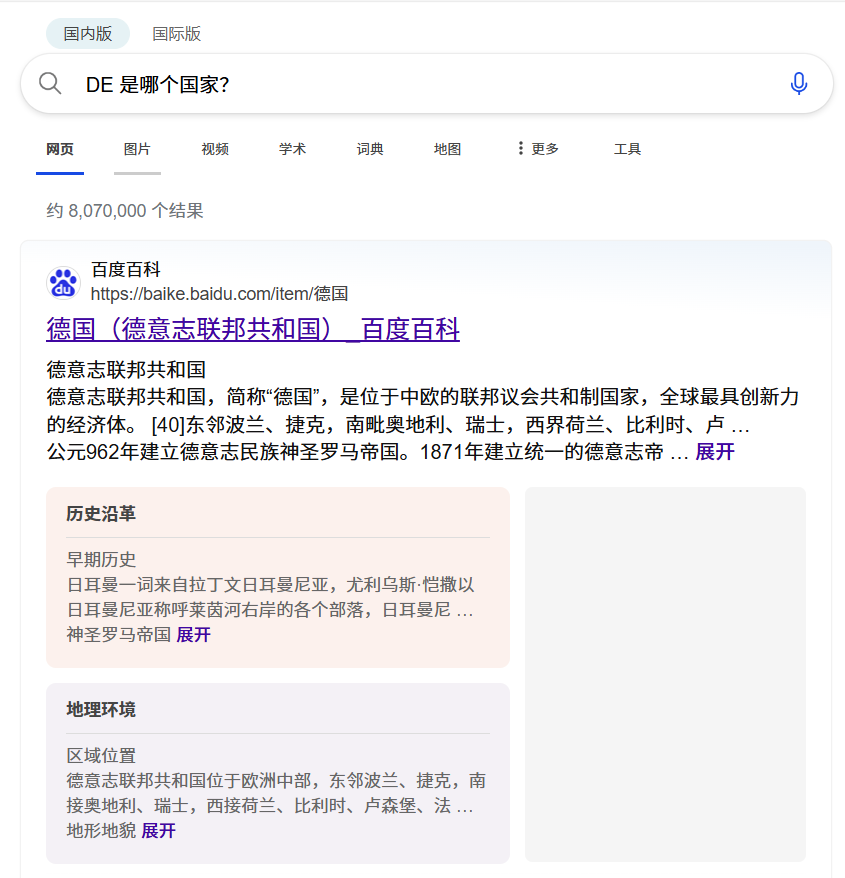The height and width of the screenshot is (878, 845).
Task: Expand the 历史沿革 section
Action: 193,634
